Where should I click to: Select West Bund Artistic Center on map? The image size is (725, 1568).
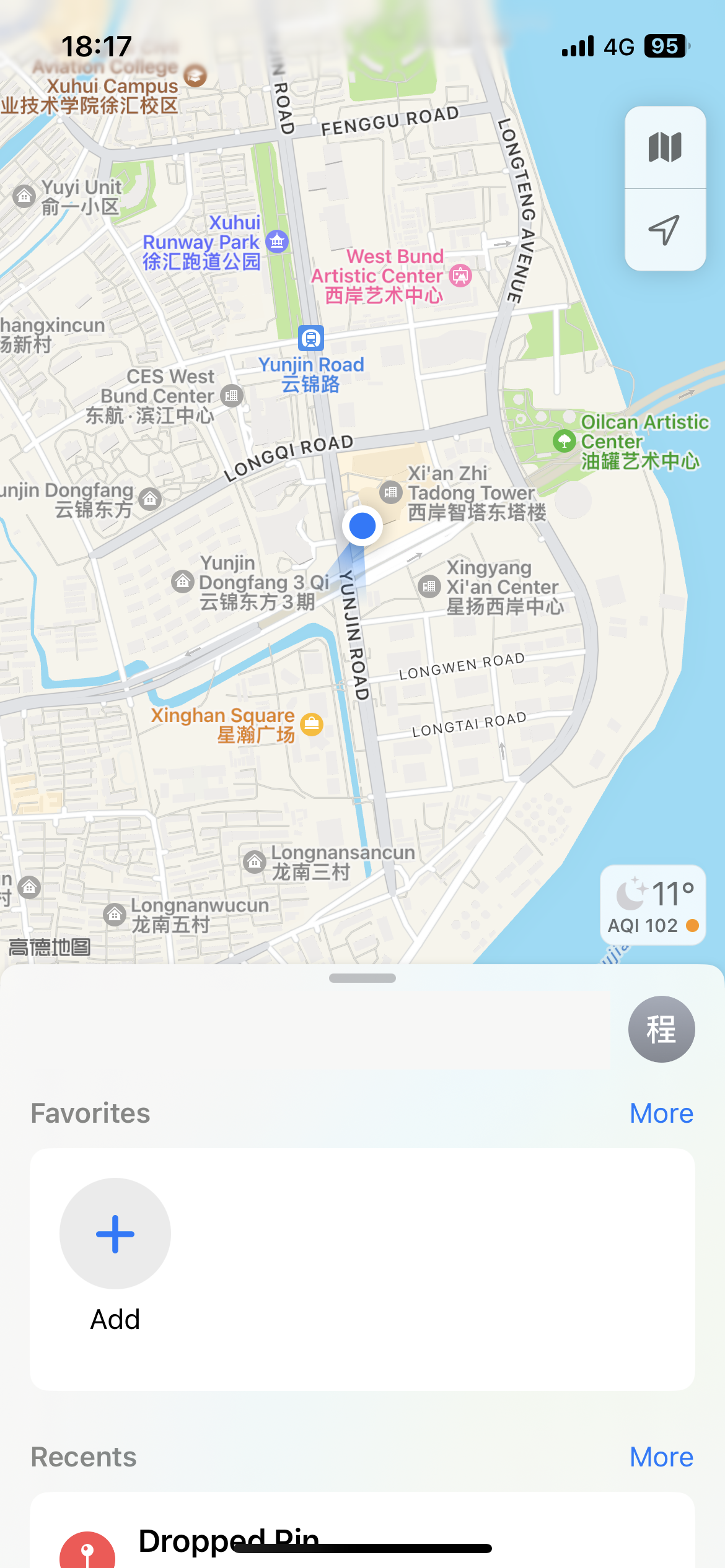(460, 275)
